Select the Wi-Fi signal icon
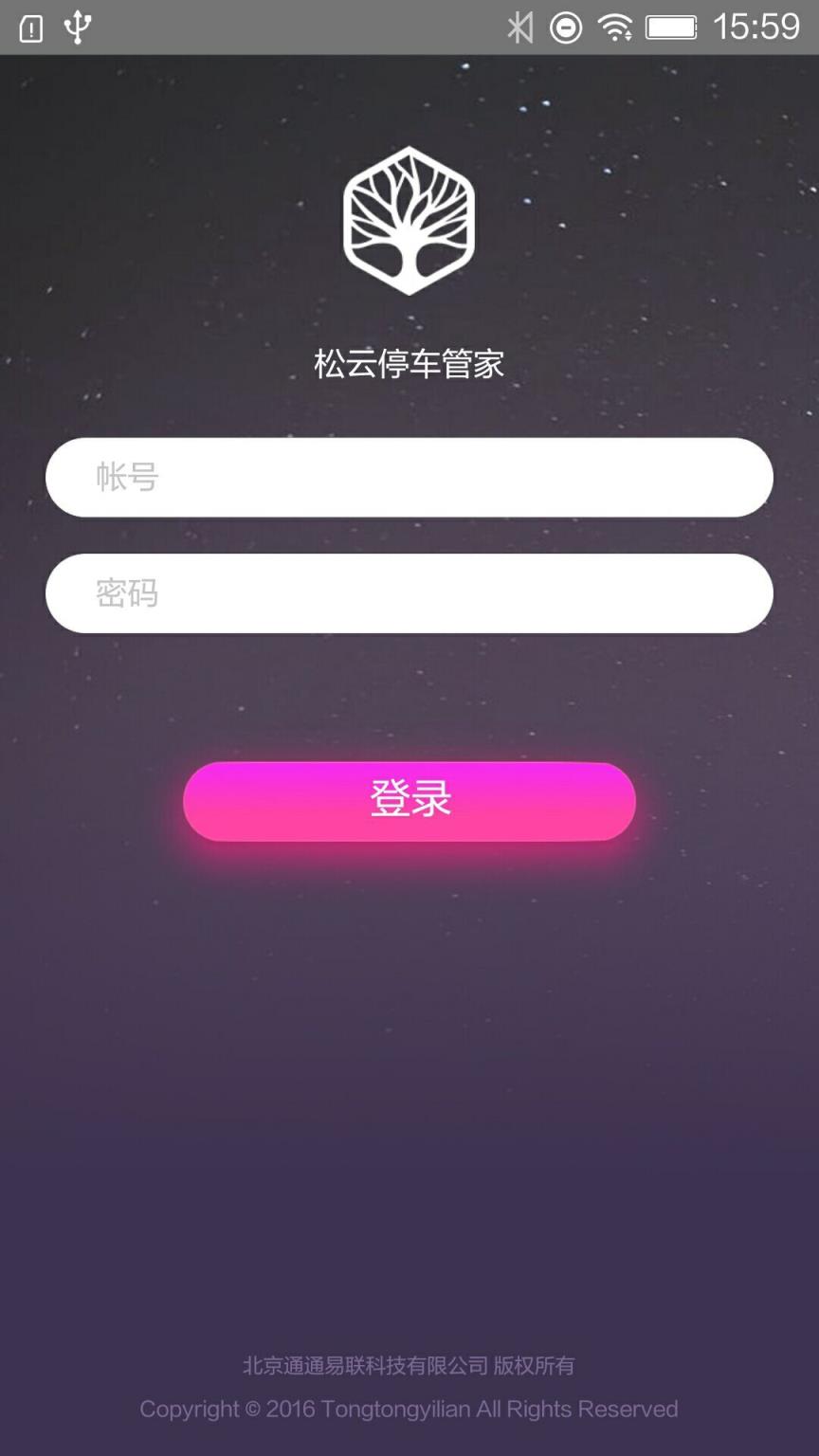Image resolution: width=819 pixels, height=1456 pixels. point(617,27)
